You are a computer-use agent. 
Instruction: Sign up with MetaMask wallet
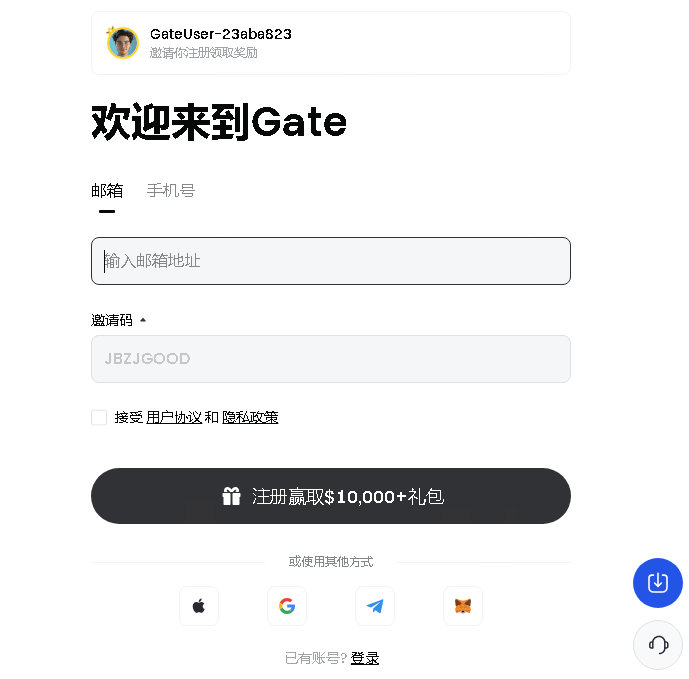click(463, 606)
